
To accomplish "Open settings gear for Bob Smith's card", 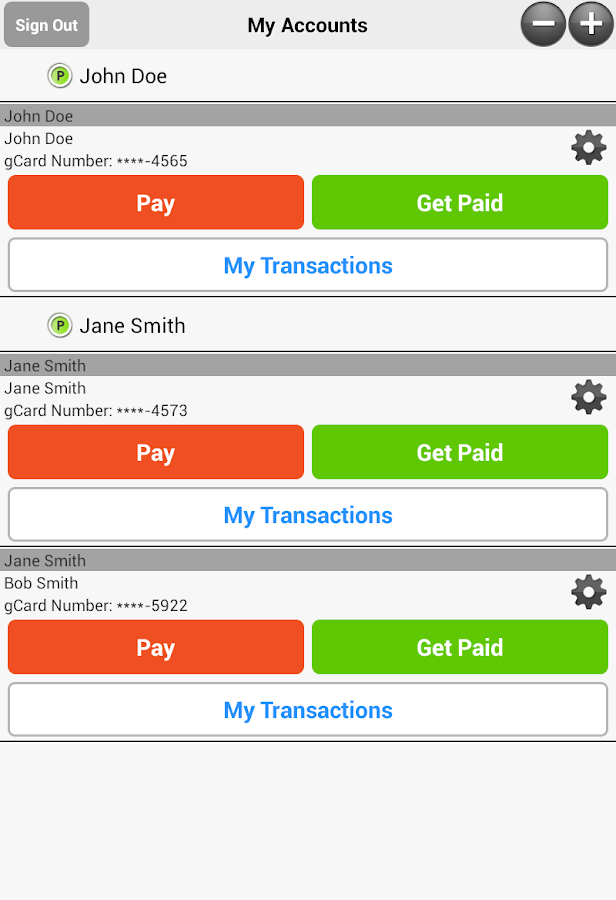I will (588, 592).
